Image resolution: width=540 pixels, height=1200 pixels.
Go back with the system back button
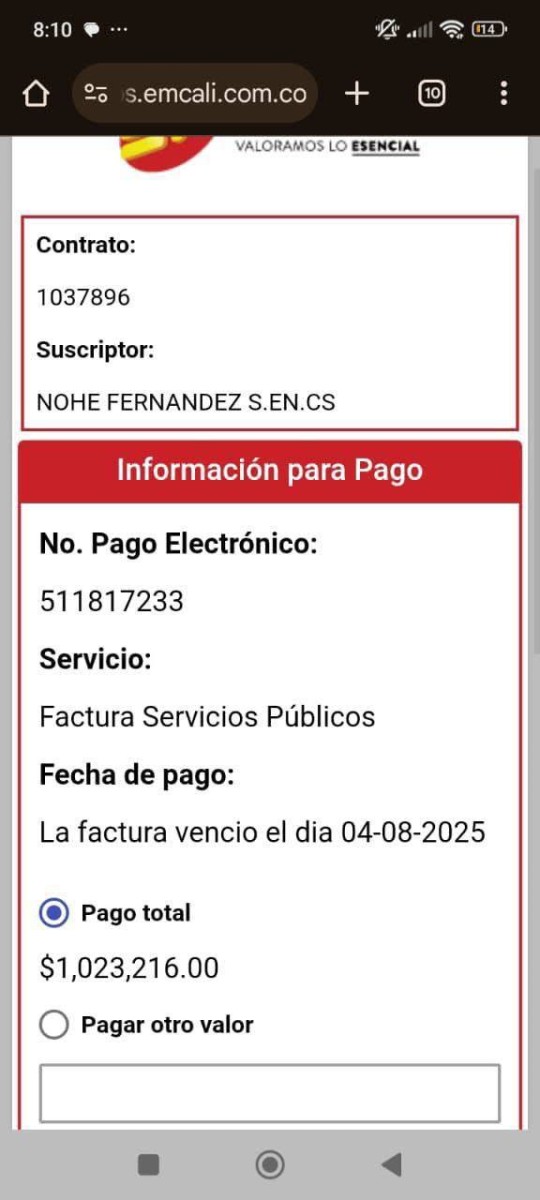pos(391,1164)
